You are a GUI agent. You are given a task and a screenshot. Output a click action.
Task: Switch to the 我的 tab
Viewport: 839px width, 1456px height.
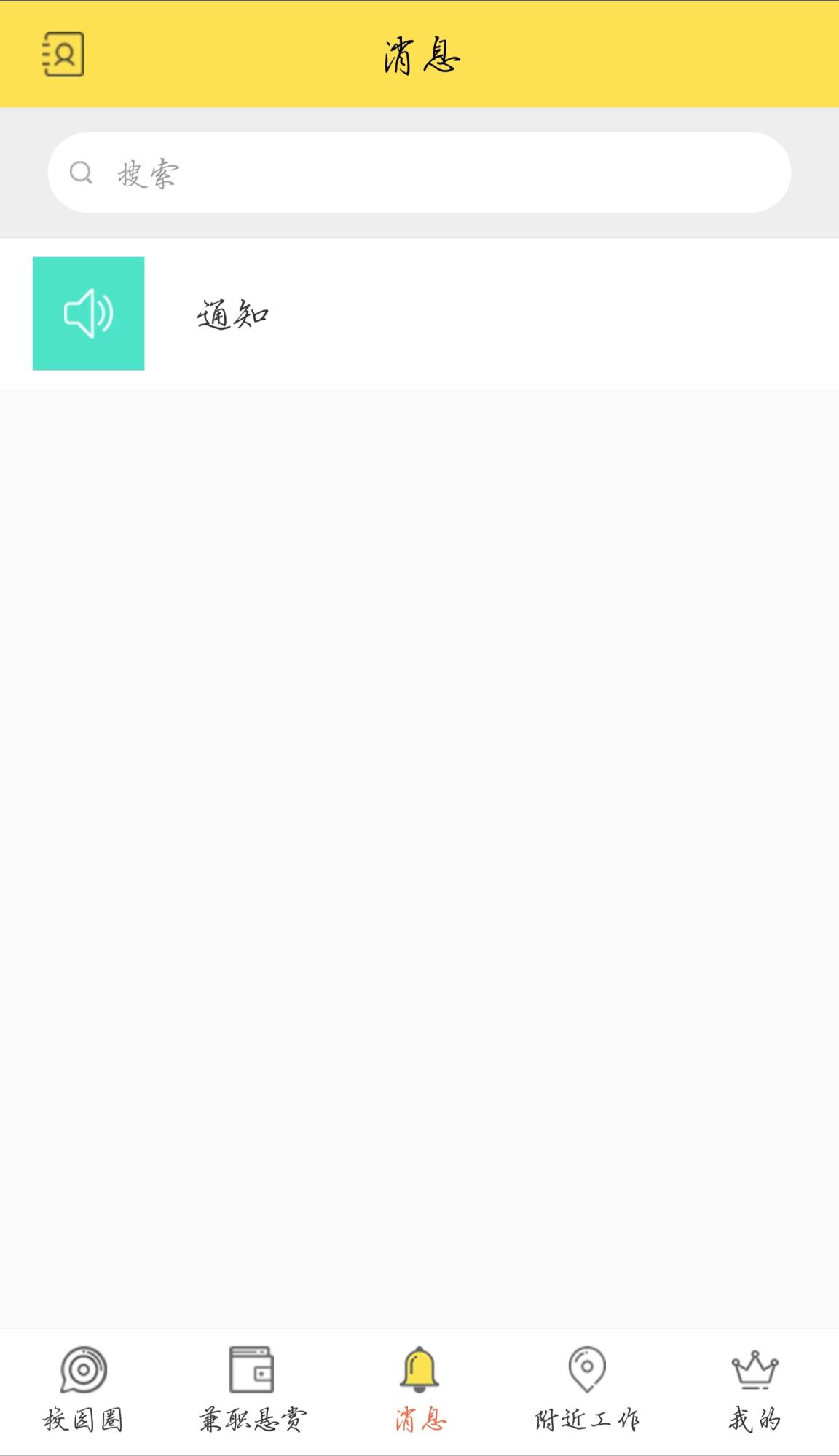point(755,1390)
